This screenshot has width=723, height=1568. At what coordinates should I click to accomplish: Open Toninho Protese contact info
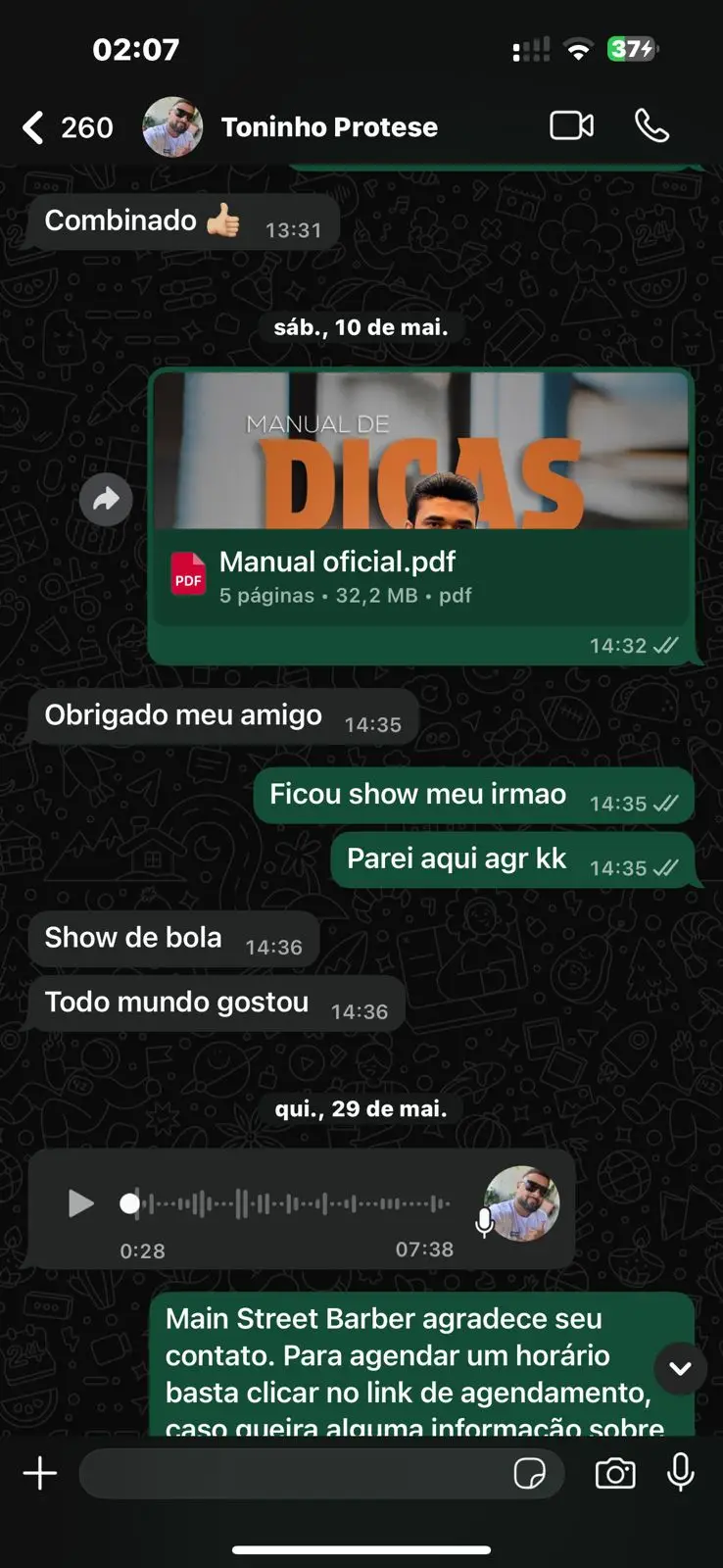328,127
